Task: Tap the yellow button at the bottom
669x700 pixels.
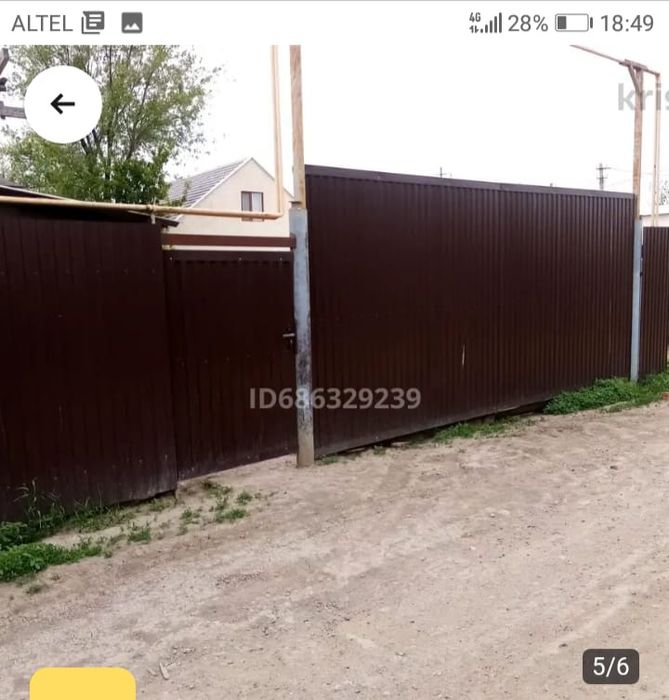Action: pyautogui.click(x=82, y=685)
